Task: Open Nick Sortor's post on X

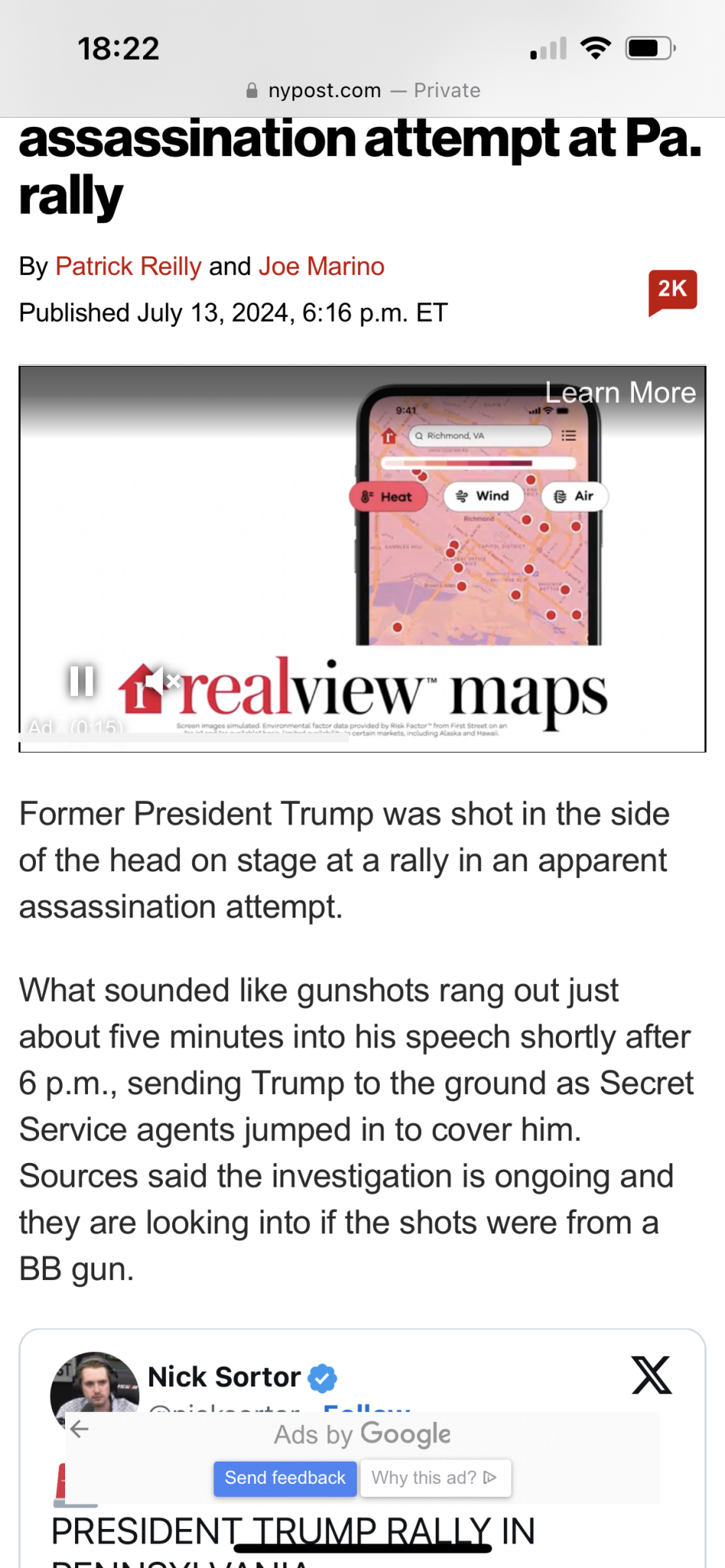Action: [x=652, y=1376]
